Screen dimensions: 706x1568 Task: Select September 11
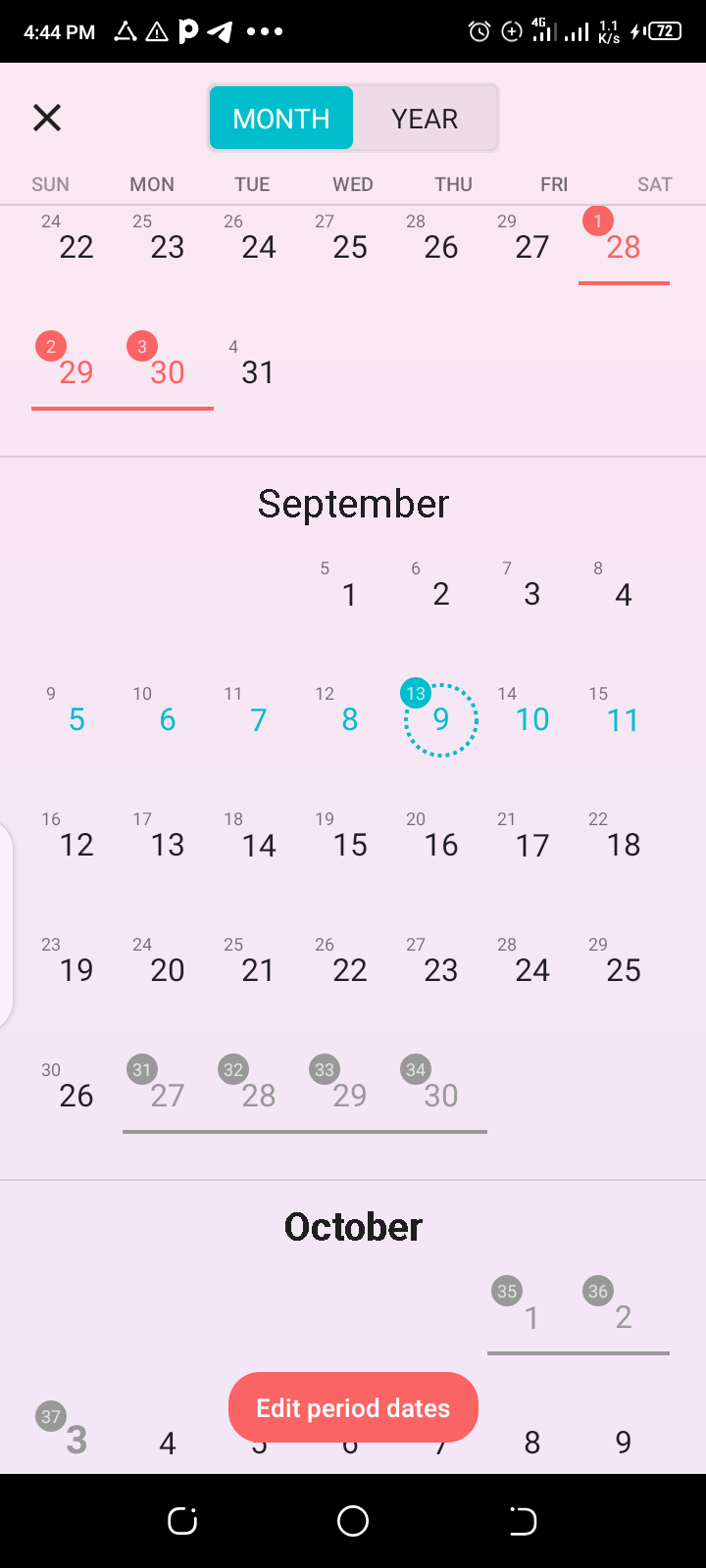click(624, 719)
